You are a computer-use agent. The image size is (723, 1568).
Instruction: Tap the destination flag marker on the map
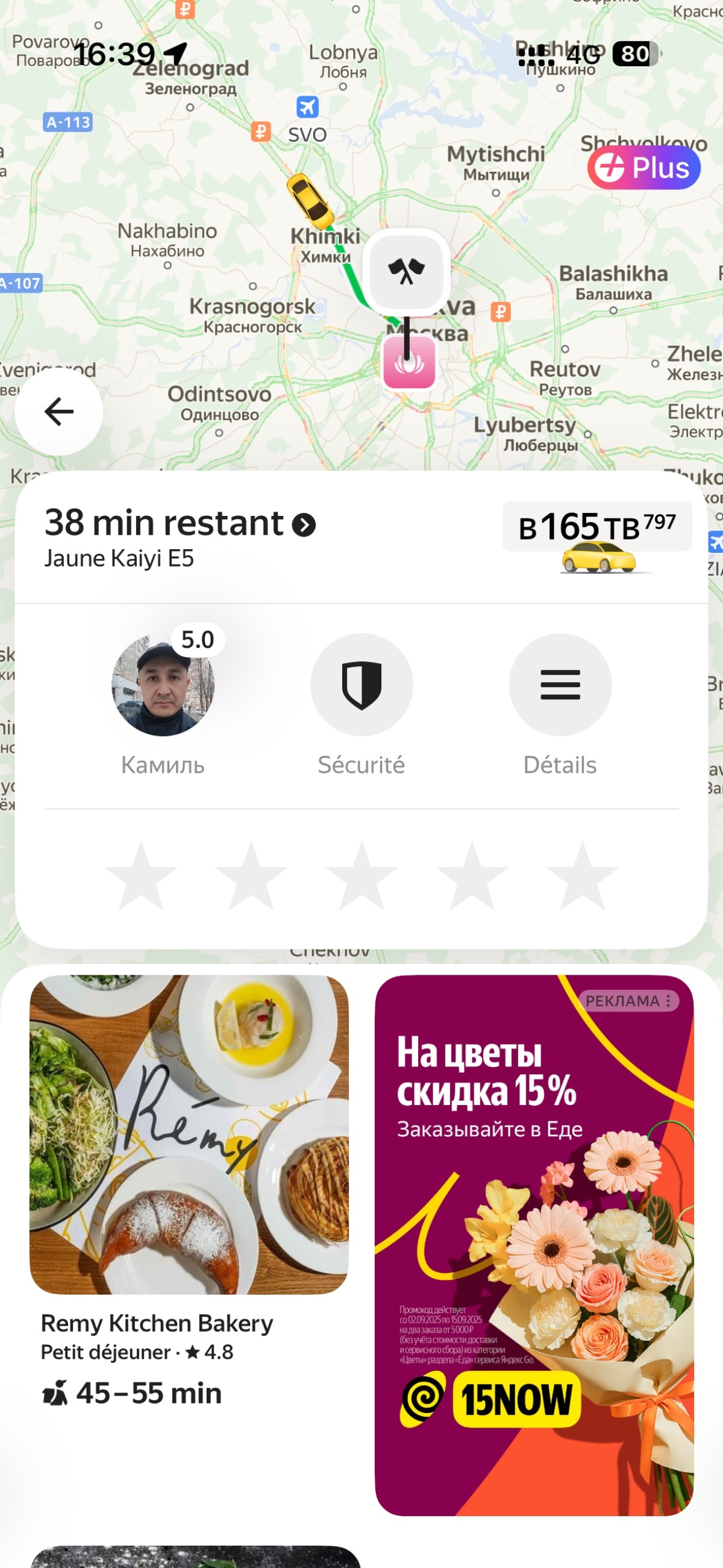coord(406,271)
